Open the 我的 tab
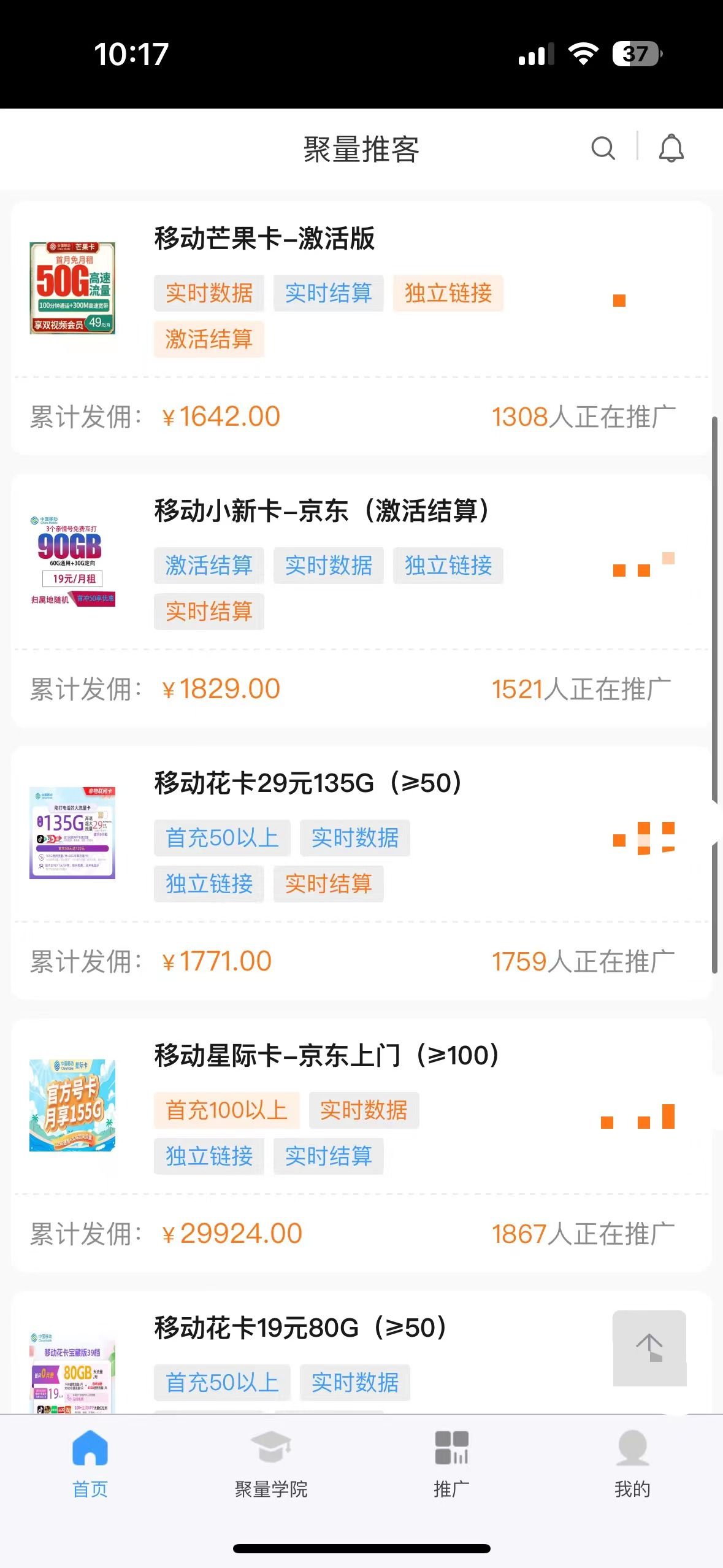The width and height of the screenshot is (723, 1568). pyautogui.click(x=632, y=1462)
